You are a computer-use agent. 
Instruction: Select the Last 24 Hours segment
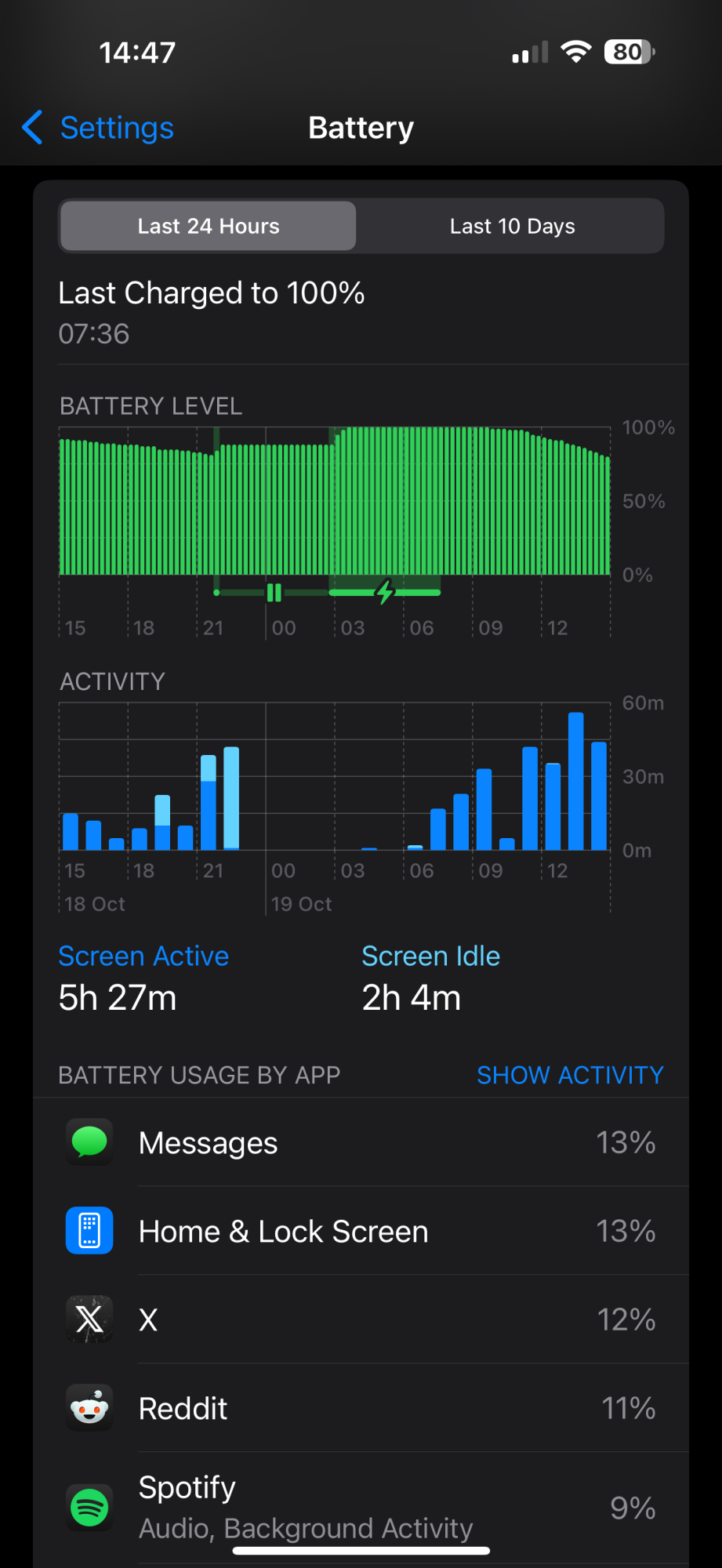[209, 227]
